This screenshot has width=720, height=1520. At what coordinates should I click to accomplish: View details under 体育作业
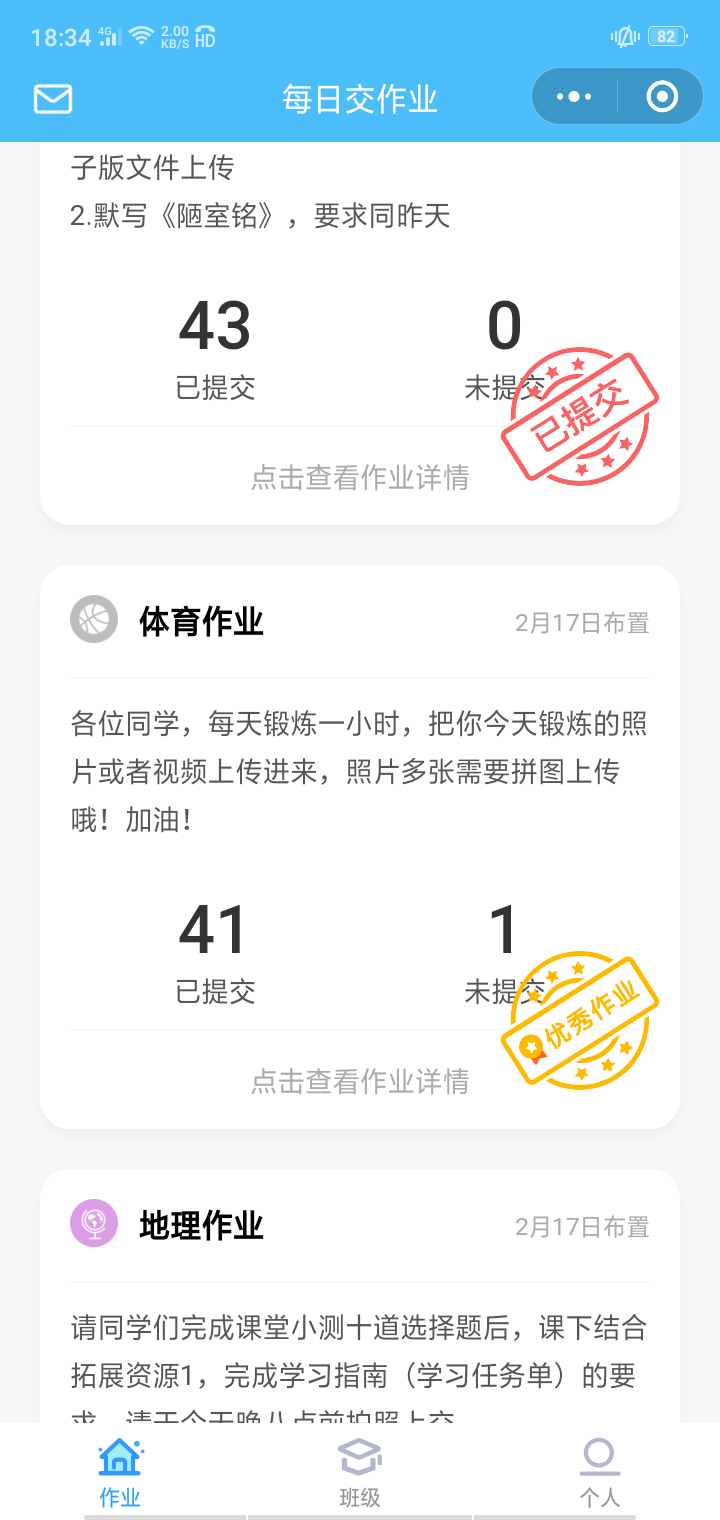click(360, 1082)
